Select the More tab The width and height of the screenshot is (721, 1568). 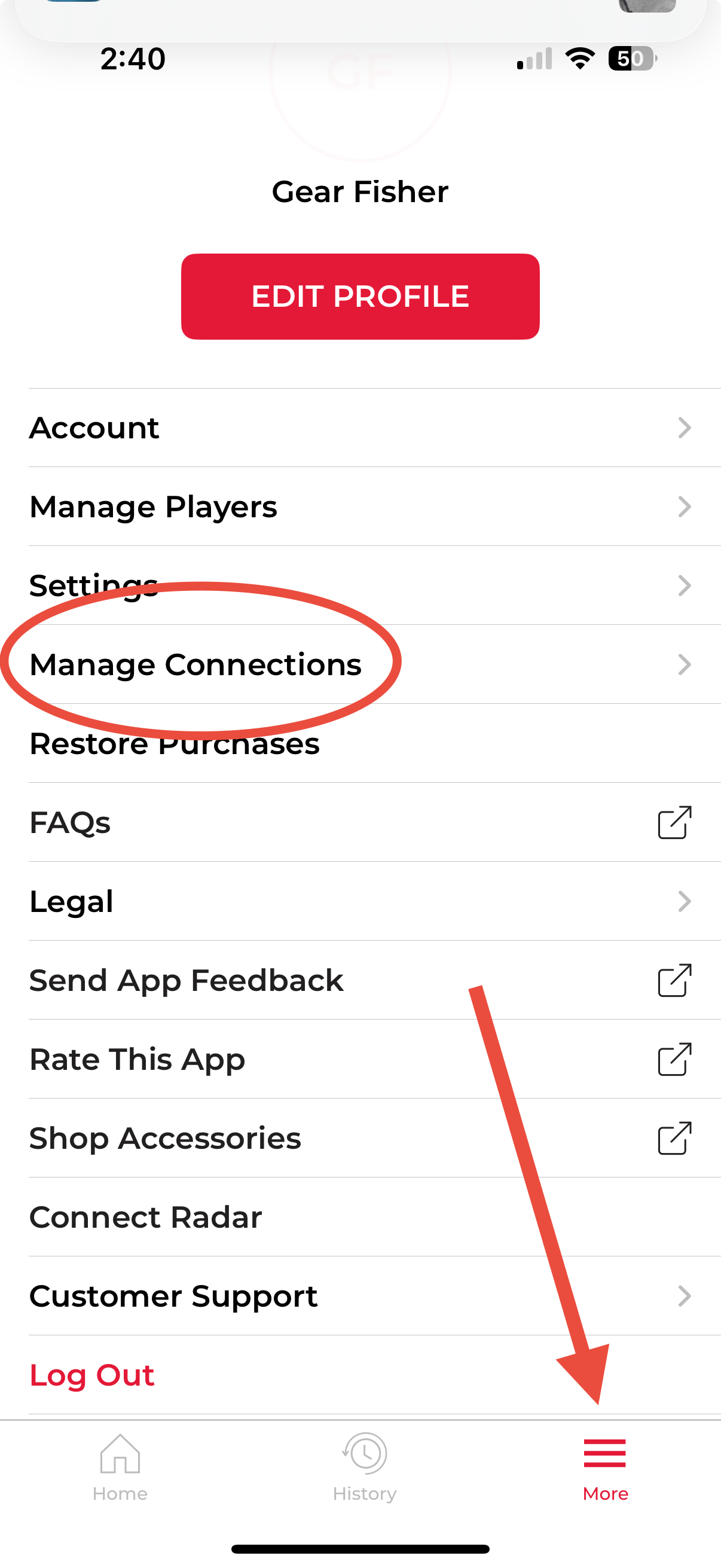605,1468
